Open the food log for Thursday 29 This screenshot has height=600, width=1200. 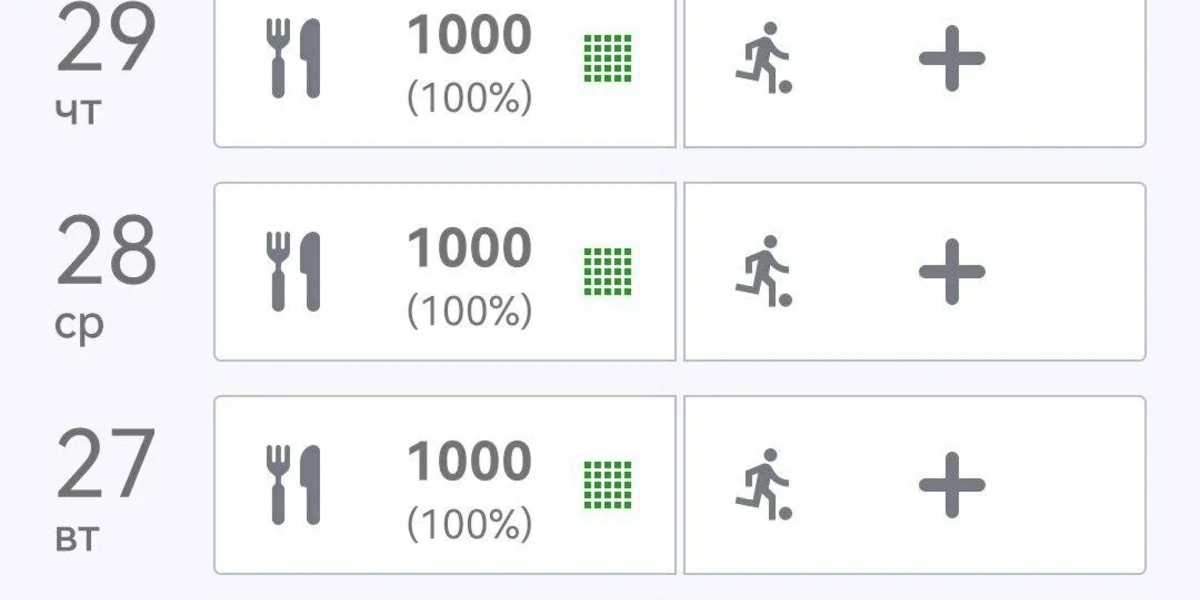(x=445, y=65)
